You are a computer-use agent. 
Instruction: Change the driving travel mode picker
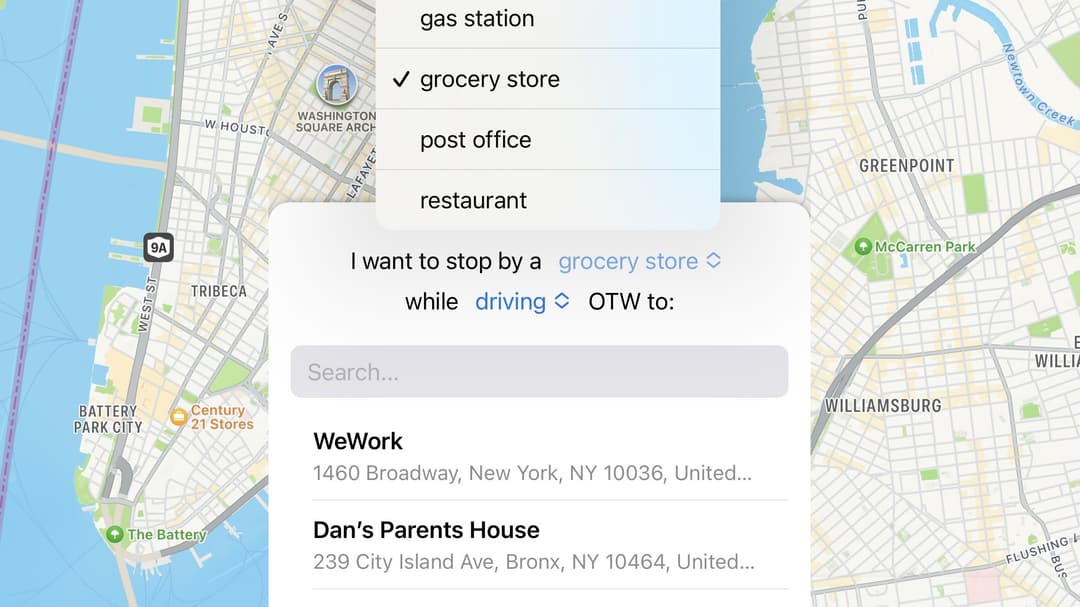pos(521,302)
